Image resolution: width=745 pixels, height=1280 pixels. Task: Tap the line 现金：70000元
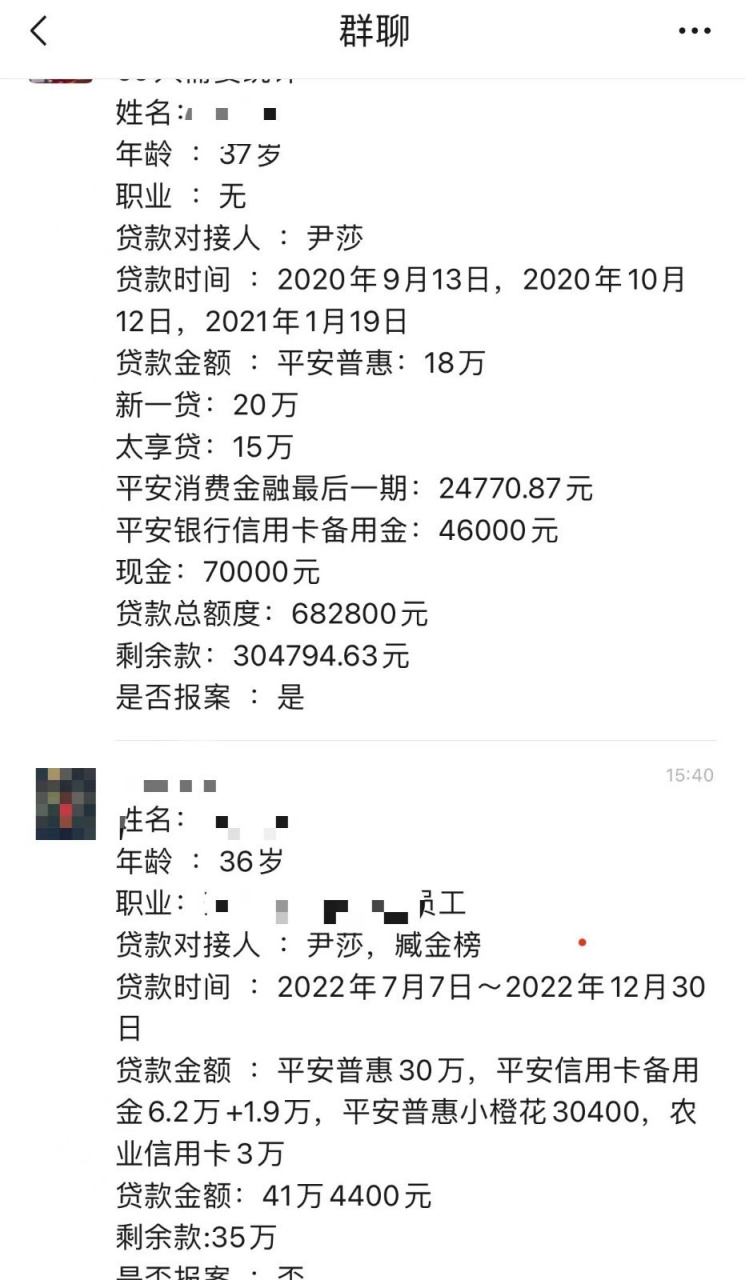(216, 571)
